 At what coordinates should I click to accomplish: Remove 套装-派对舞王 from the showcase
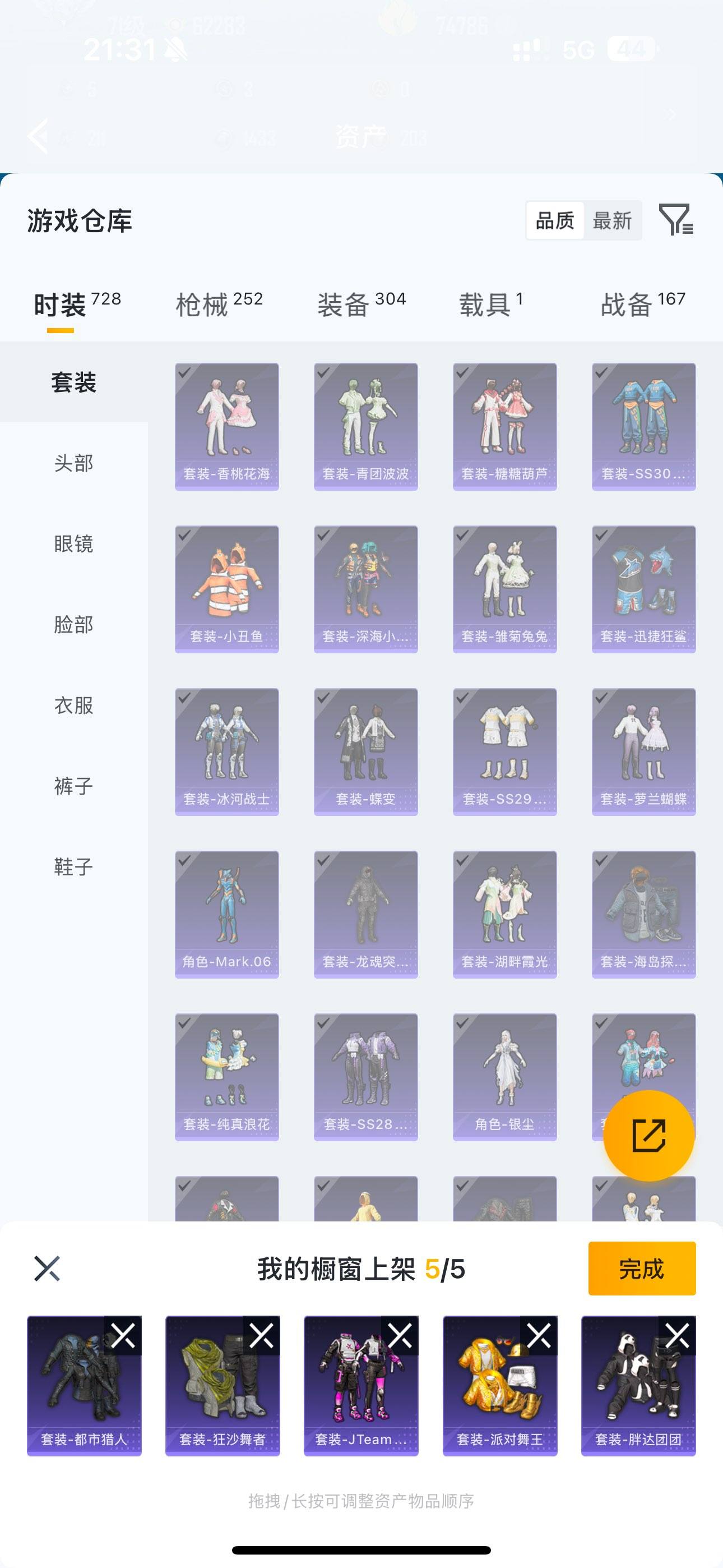tap(539, 1336)
